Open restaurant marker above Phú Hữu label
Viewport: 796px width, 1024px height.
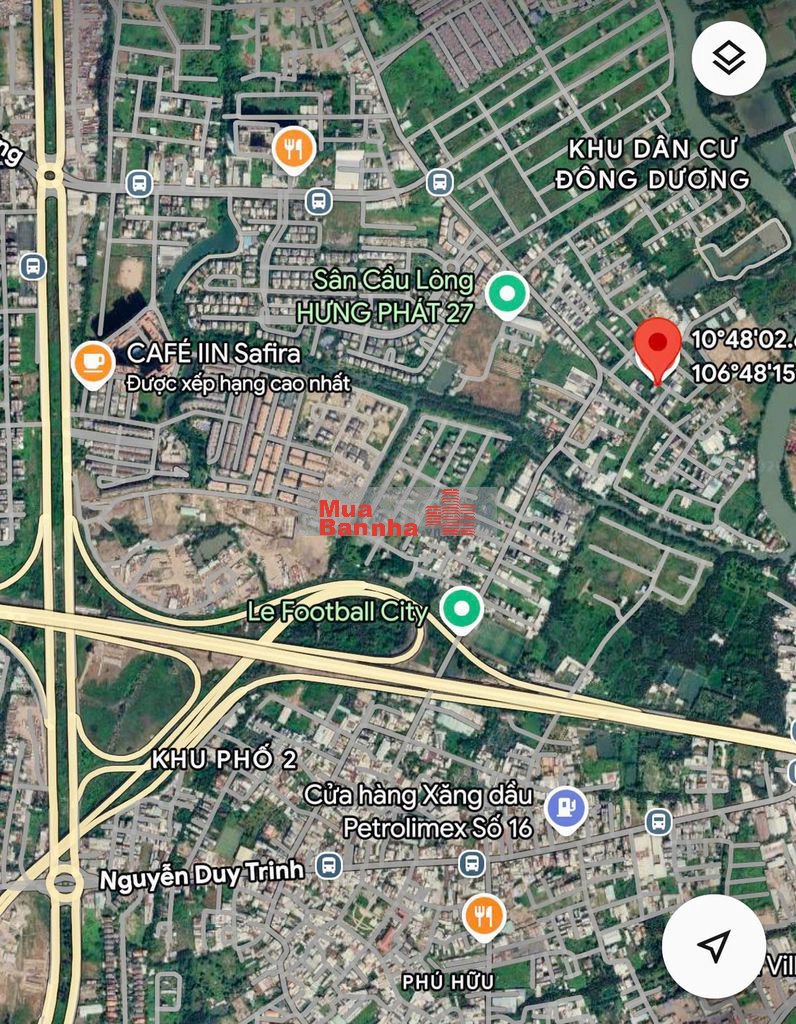coord(483,915)
